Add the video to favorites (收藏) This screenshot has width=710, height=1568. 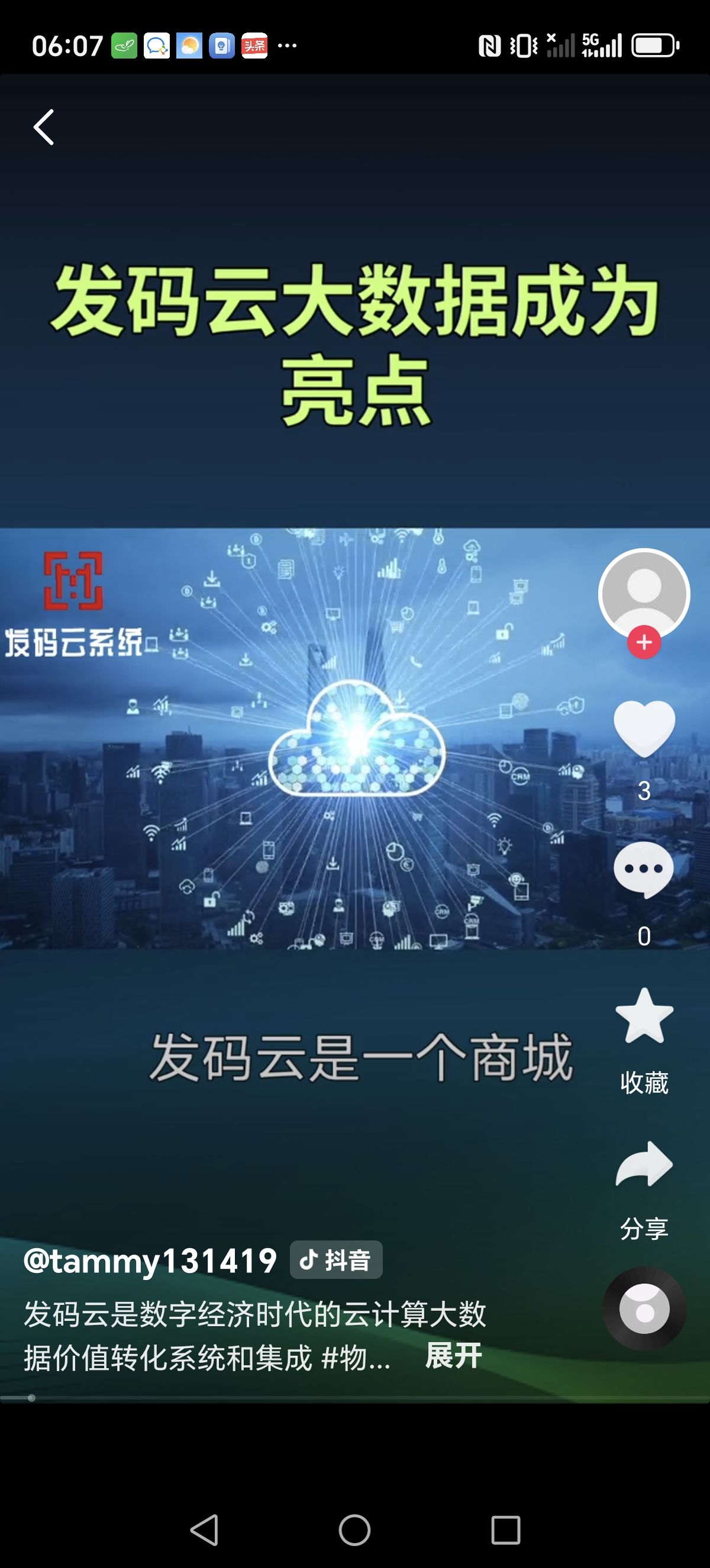coord(644,1016)
